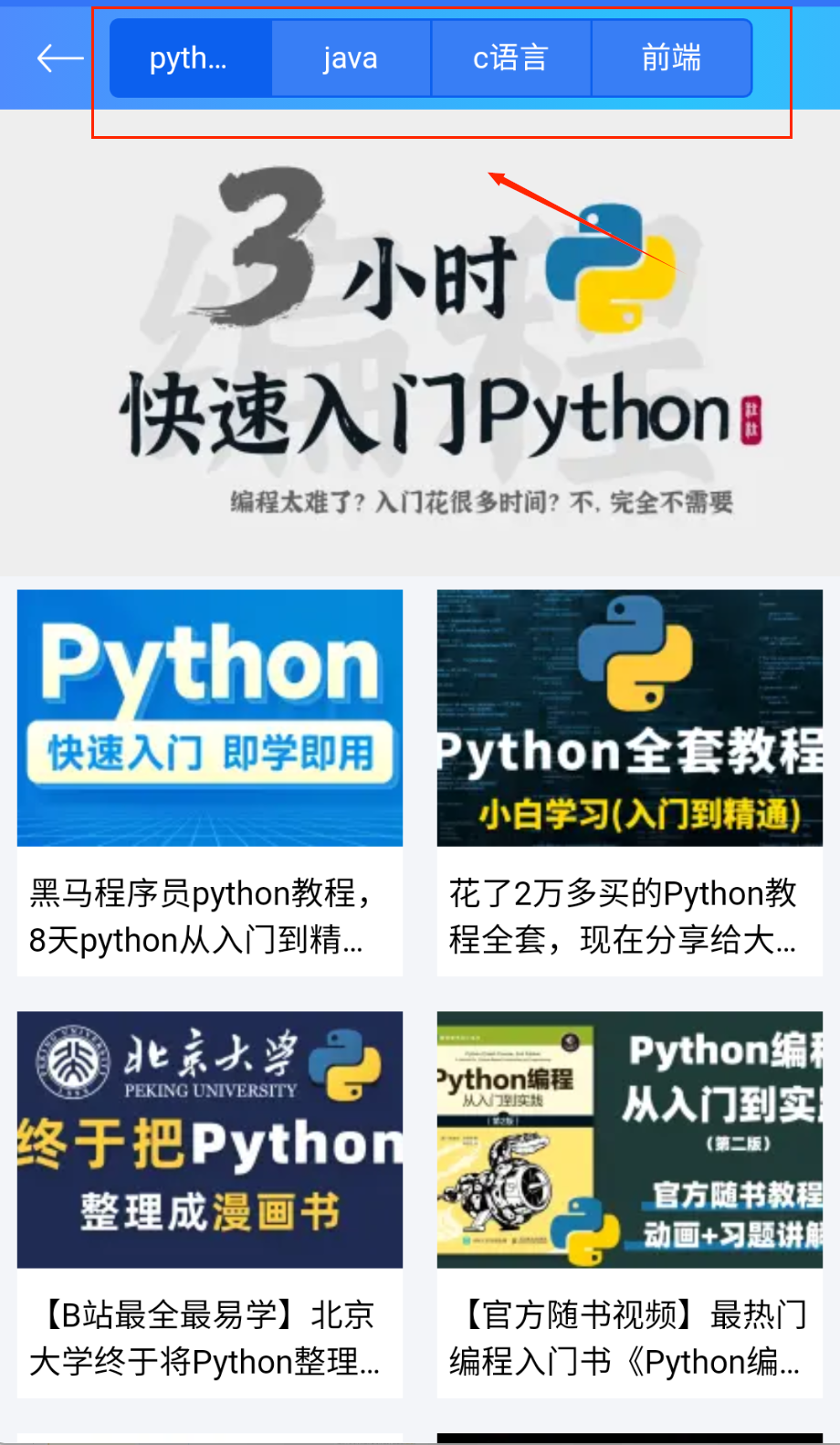Switch to the java tab

click(351, 58)
